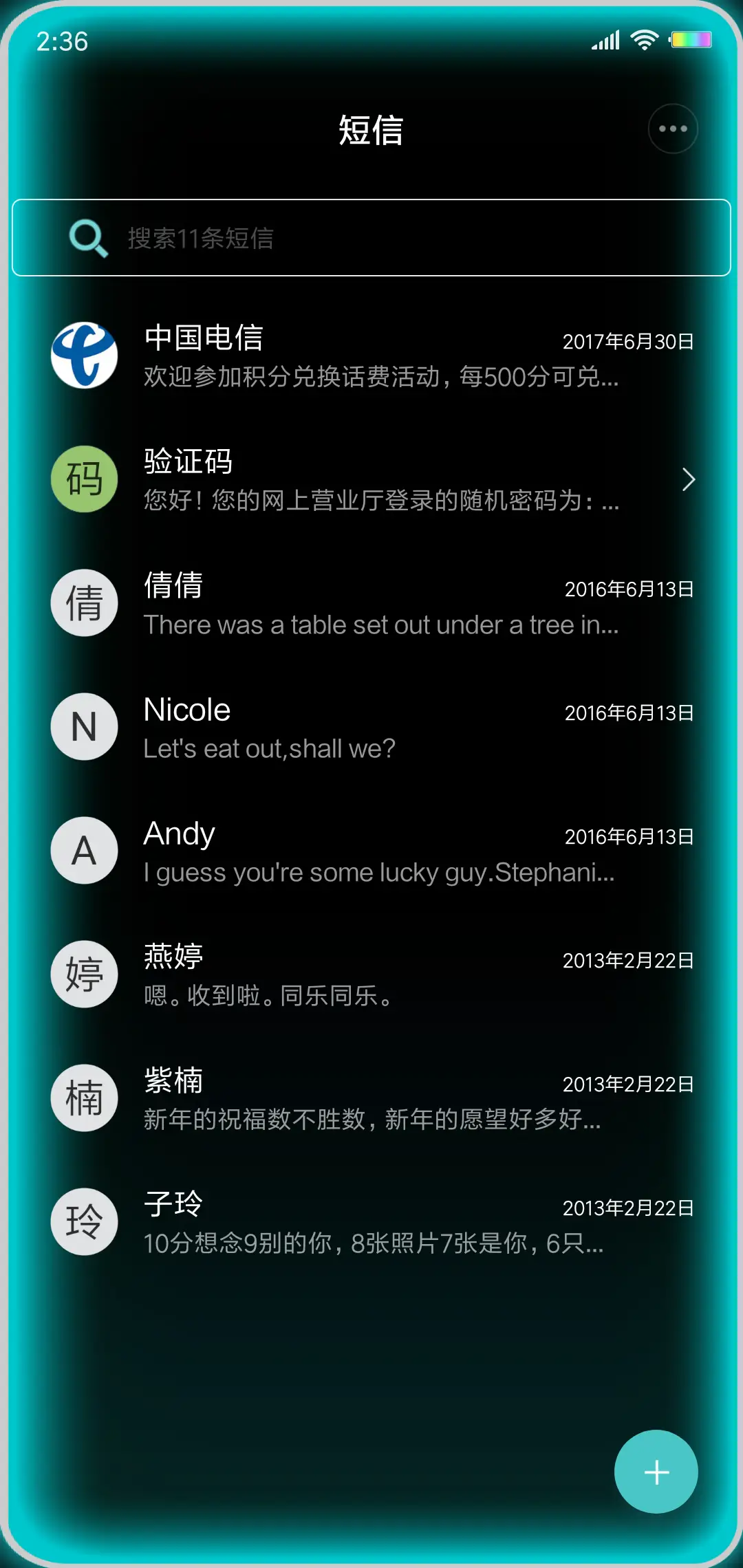This screenshot has height=1568, width=743.
Task: Open Nicole's conversation preview text
Action: (268, 748)
